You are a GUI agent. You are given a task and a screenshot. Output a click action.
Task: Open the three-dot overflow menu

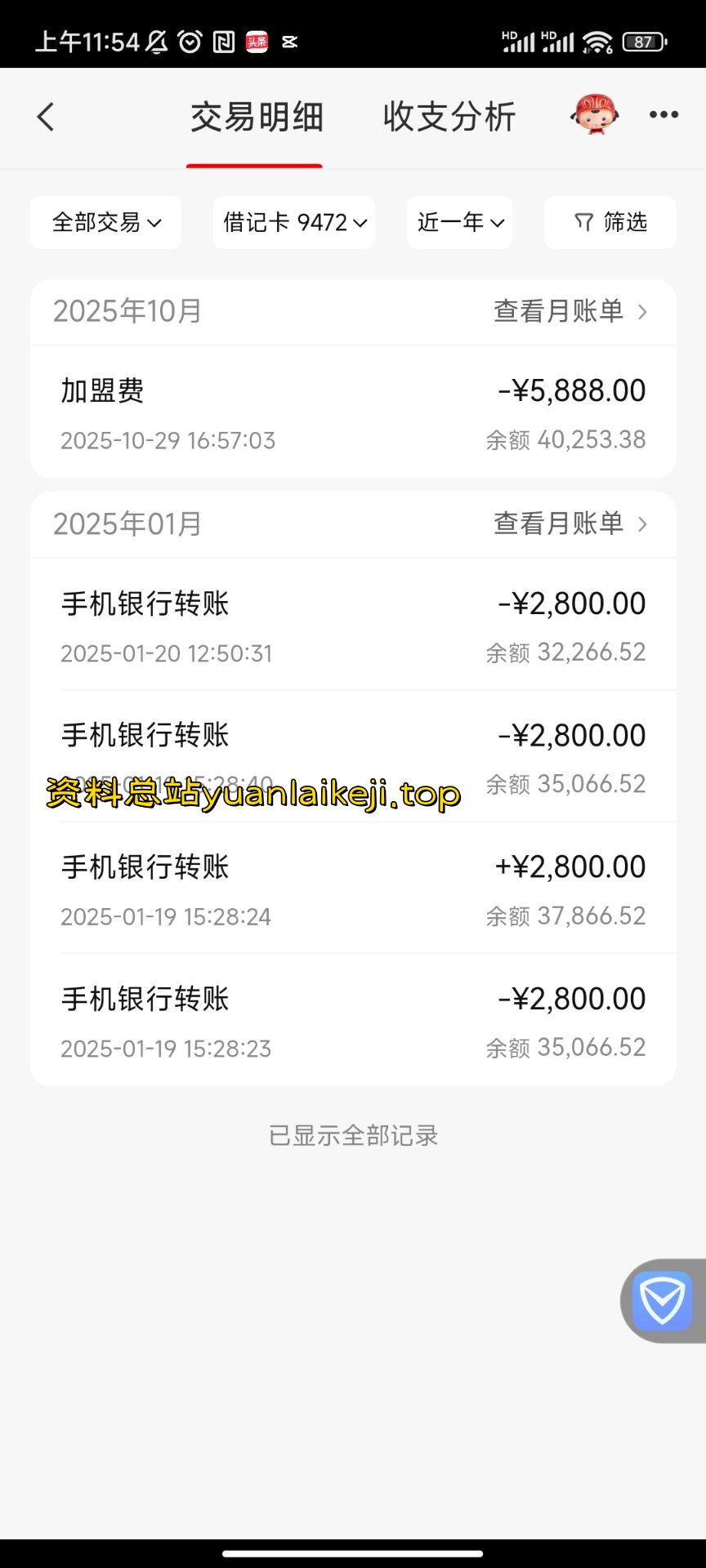tap(664, 115)
